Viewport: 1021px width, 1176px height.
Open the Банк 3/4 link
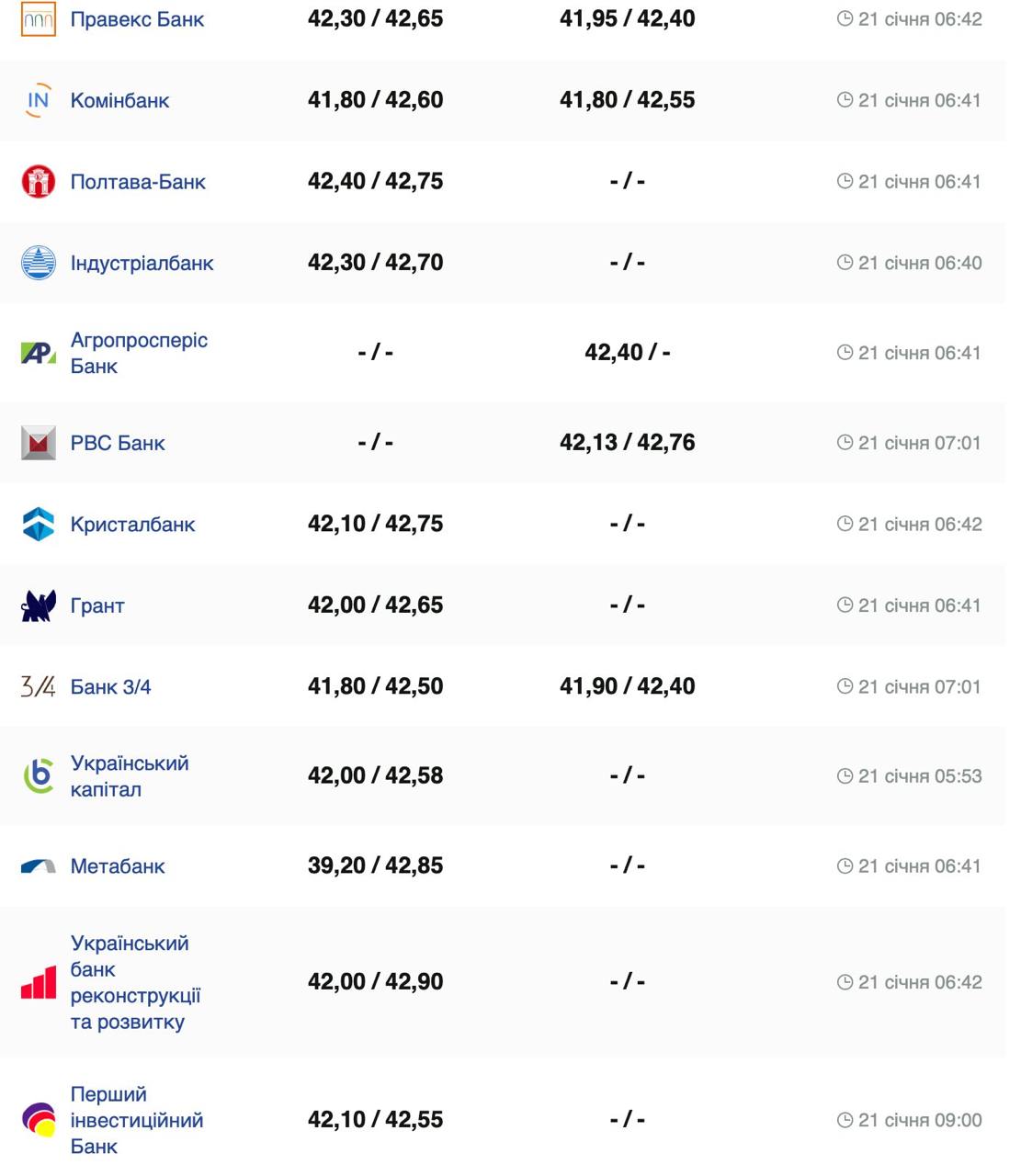coord(110,687)
